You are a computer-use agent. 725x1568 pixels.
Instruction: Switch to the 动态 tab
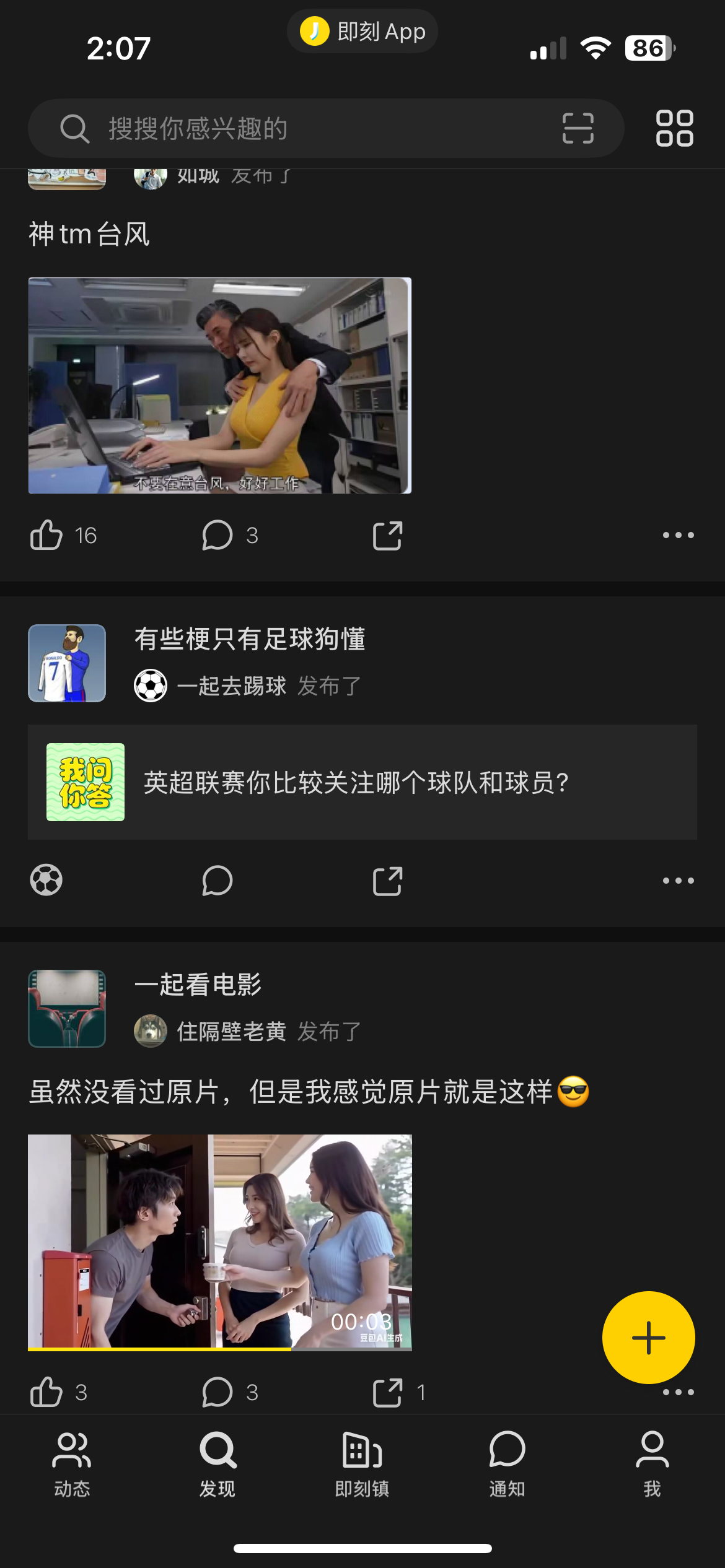pyautogui.click(x=72, y=1464)
